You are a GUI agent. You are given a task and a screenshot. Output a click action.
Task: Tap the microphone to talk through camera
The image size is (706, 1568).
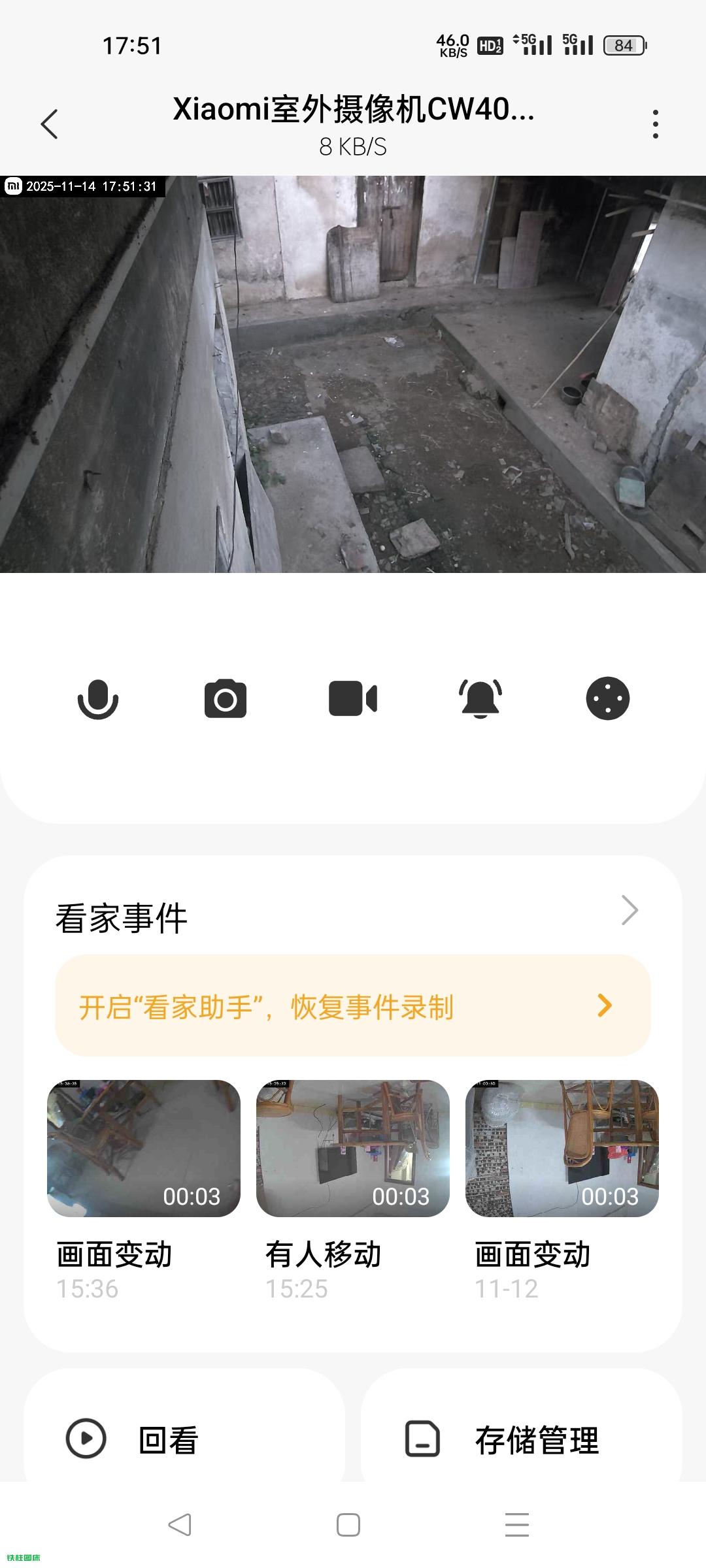[98, 698]
